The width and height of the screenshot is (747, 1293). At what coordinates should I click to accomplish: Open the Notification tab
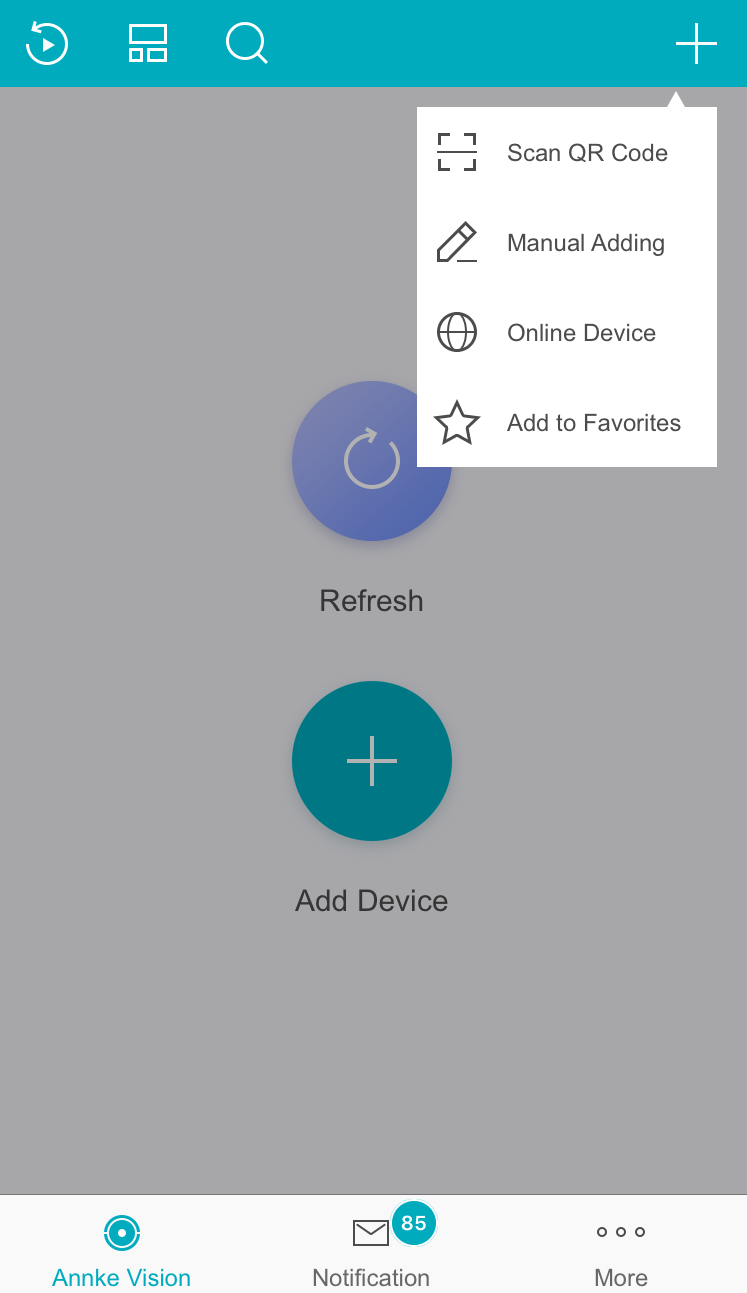point(372,1247)
